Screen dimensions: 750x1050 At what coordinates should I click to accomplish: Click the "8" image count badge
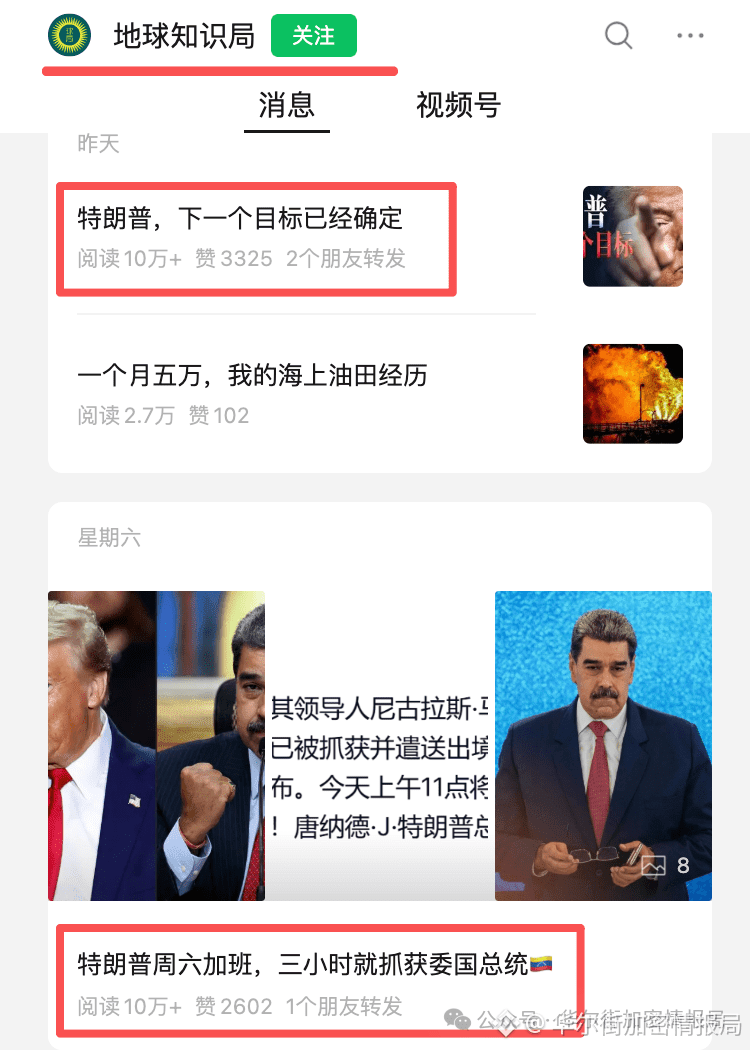684,866
